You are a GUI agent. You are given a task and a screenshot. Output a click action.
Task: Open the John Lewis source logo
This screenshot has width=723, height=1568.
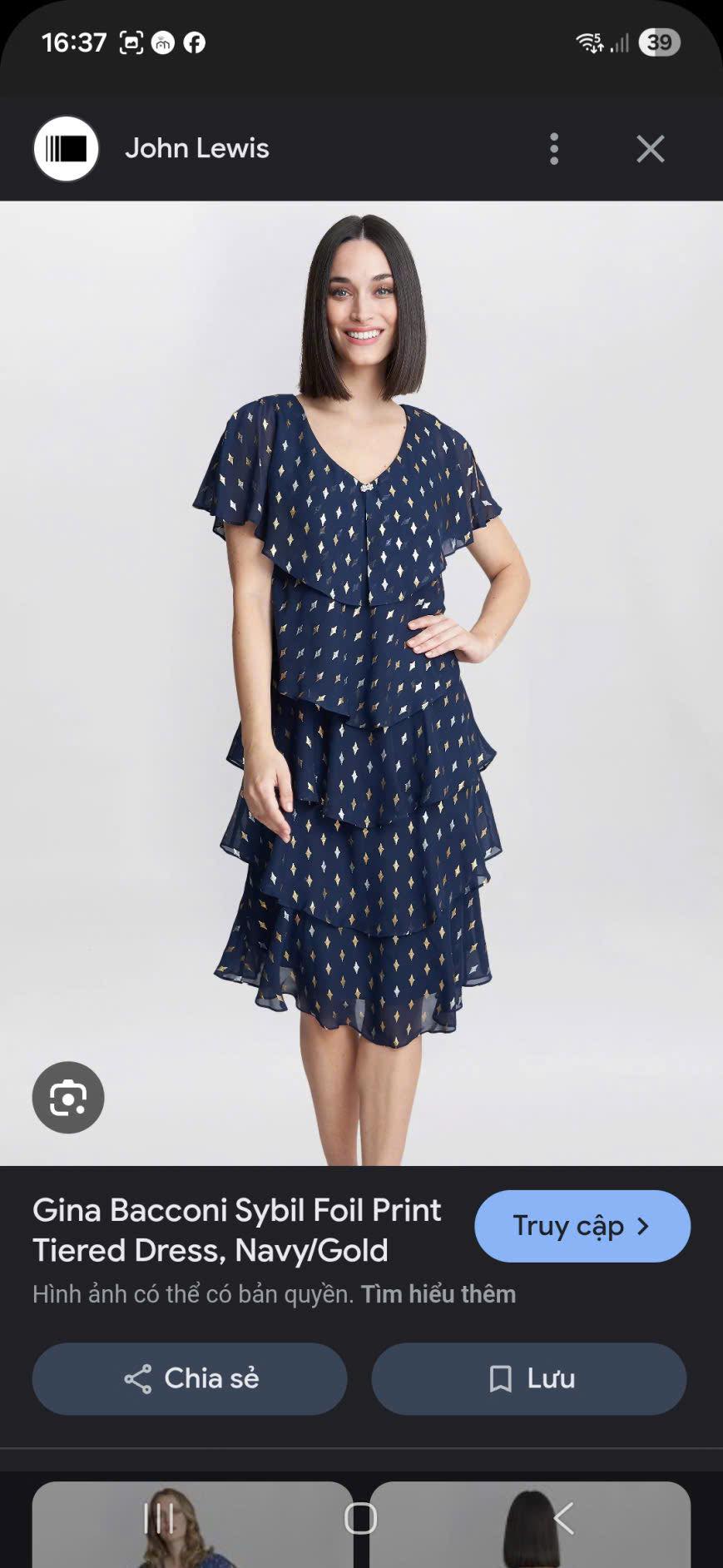tap(67, 149)
